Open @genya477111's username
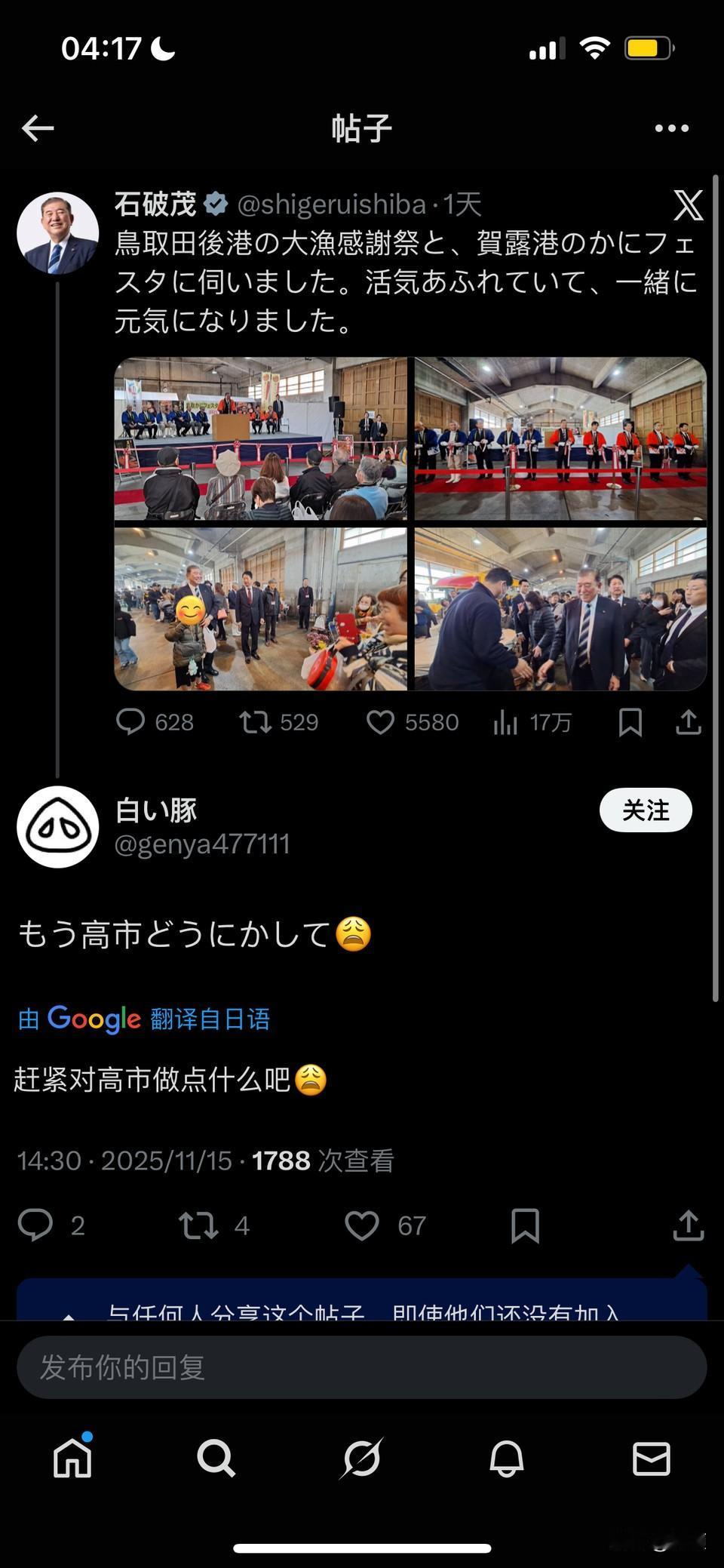The image size is (724, 1568). 202,844
